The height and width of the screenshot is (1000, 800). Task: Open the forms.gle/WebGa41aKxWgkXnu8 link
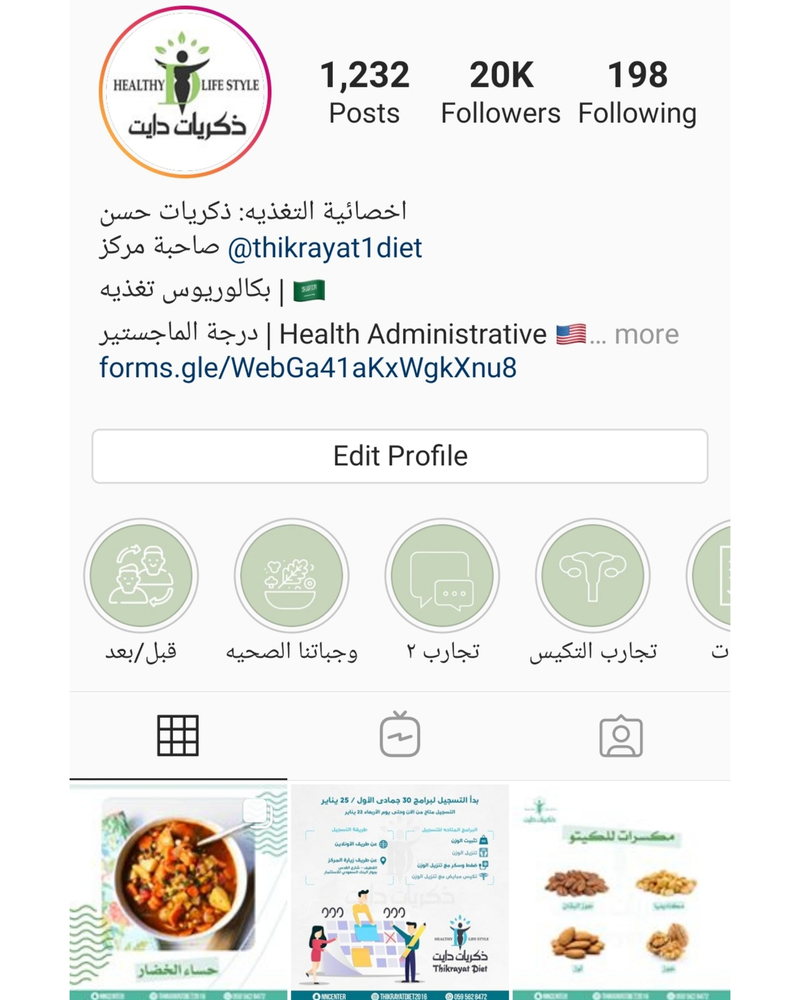[308, 368]
